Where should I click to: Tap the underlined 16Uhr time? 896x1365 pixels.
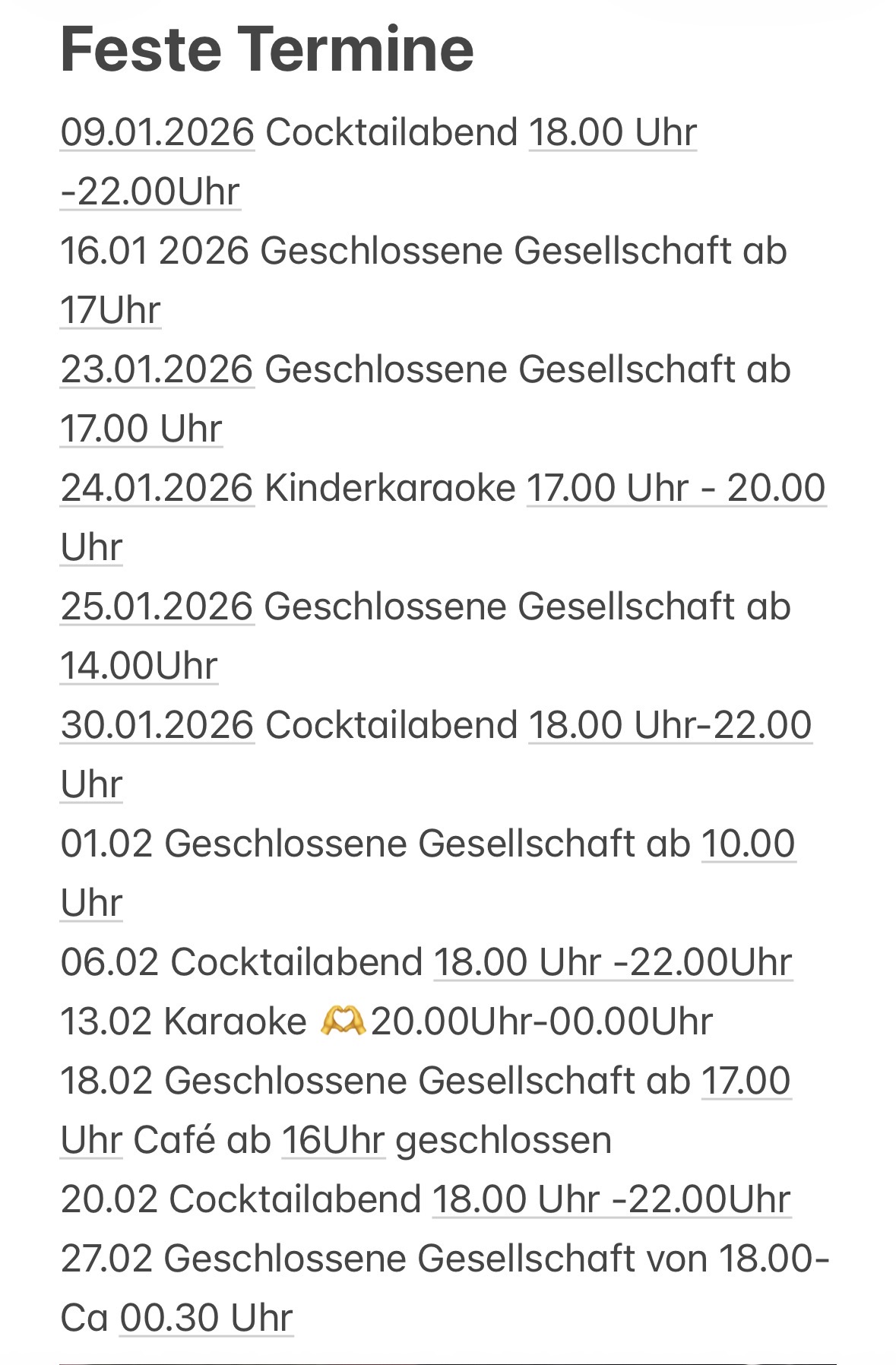[333, 1140]
